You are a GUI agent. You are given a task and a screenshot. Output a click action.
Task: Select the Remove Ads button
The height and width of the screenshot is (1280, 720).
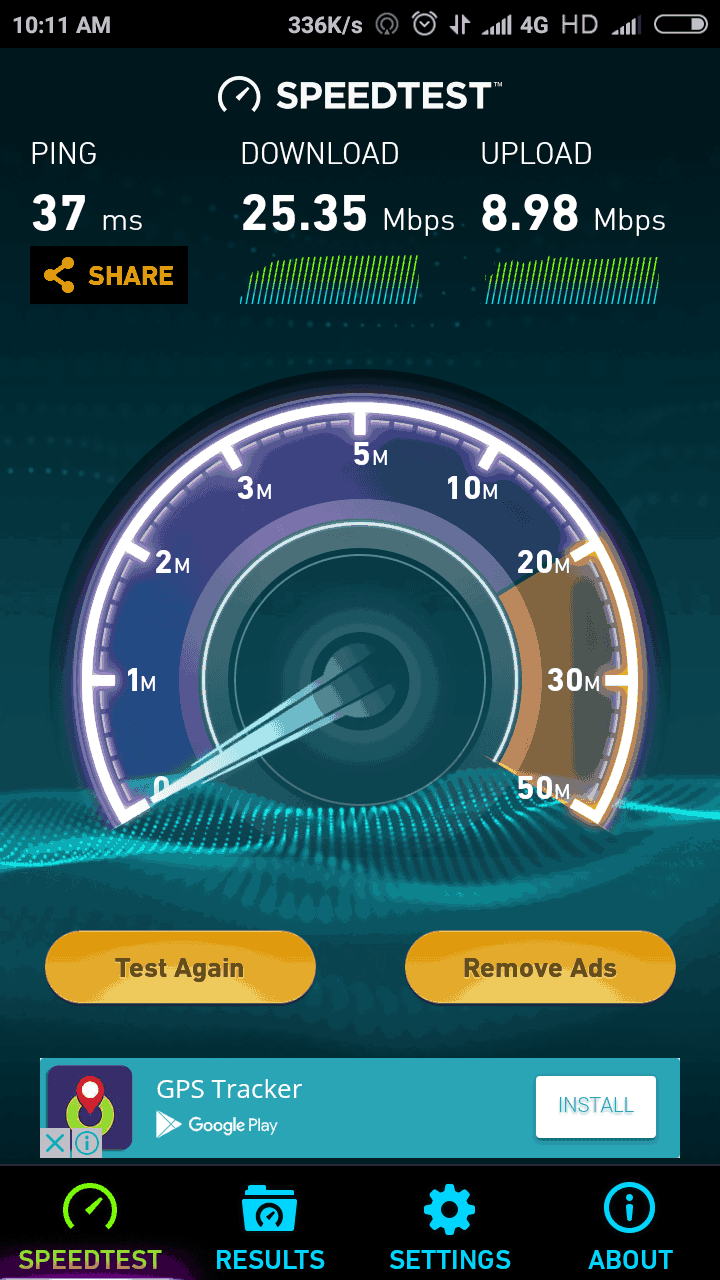point(540,967)
